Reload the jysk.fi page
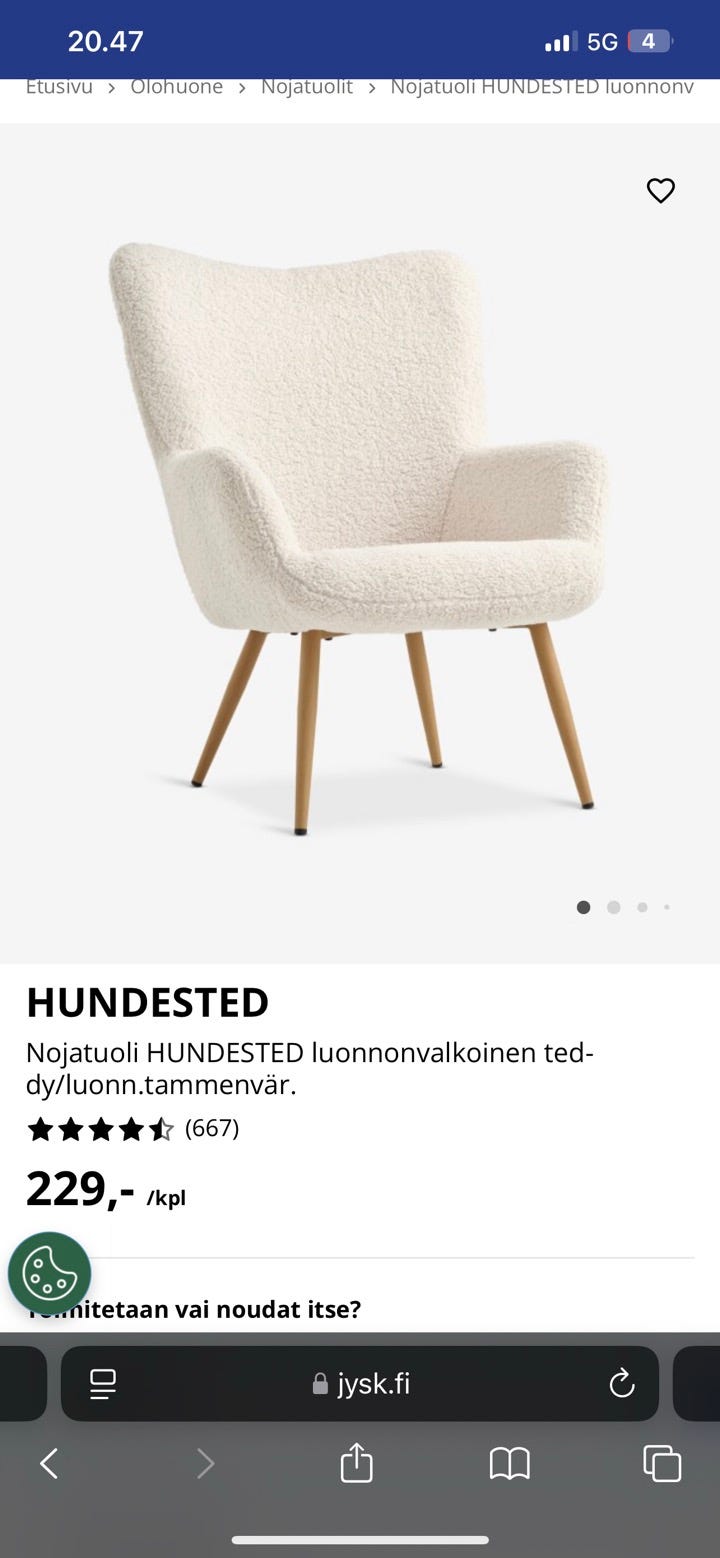The height and width of the screenshot is (1558, 720). click(622, 1383)
